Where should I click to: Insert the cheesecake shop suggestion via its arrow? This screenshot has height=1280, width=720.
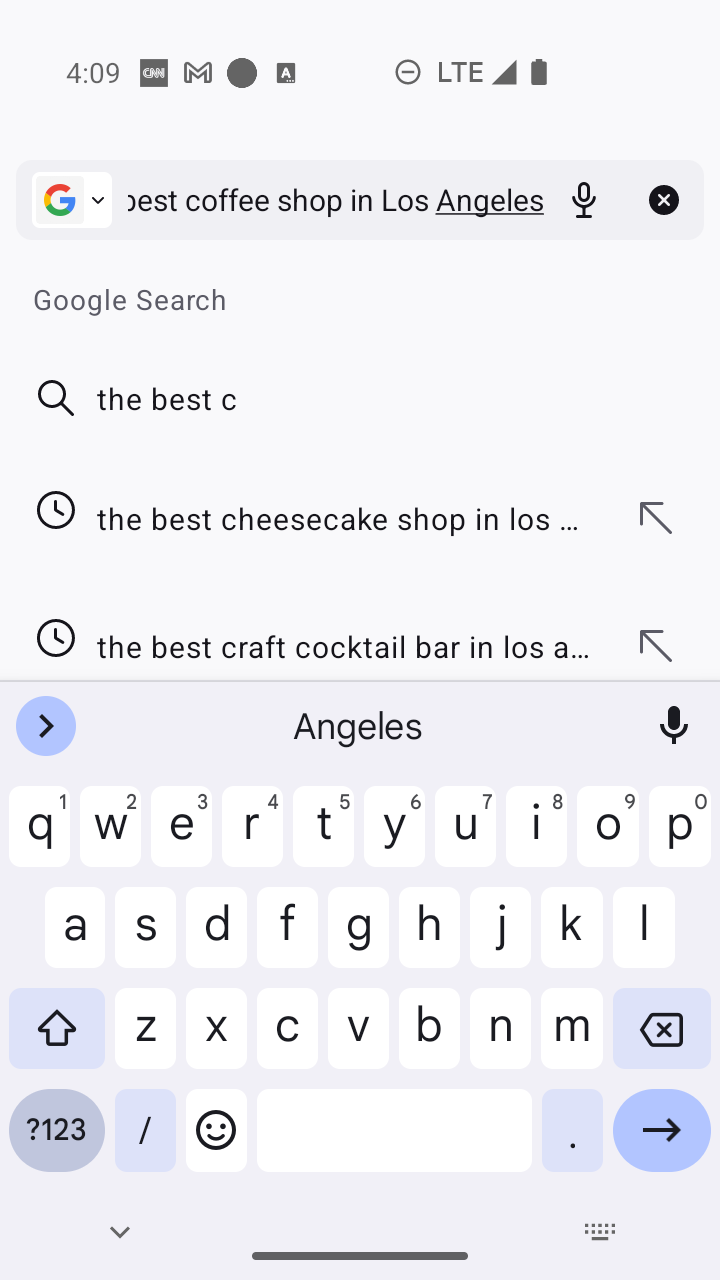coord(656,518)
